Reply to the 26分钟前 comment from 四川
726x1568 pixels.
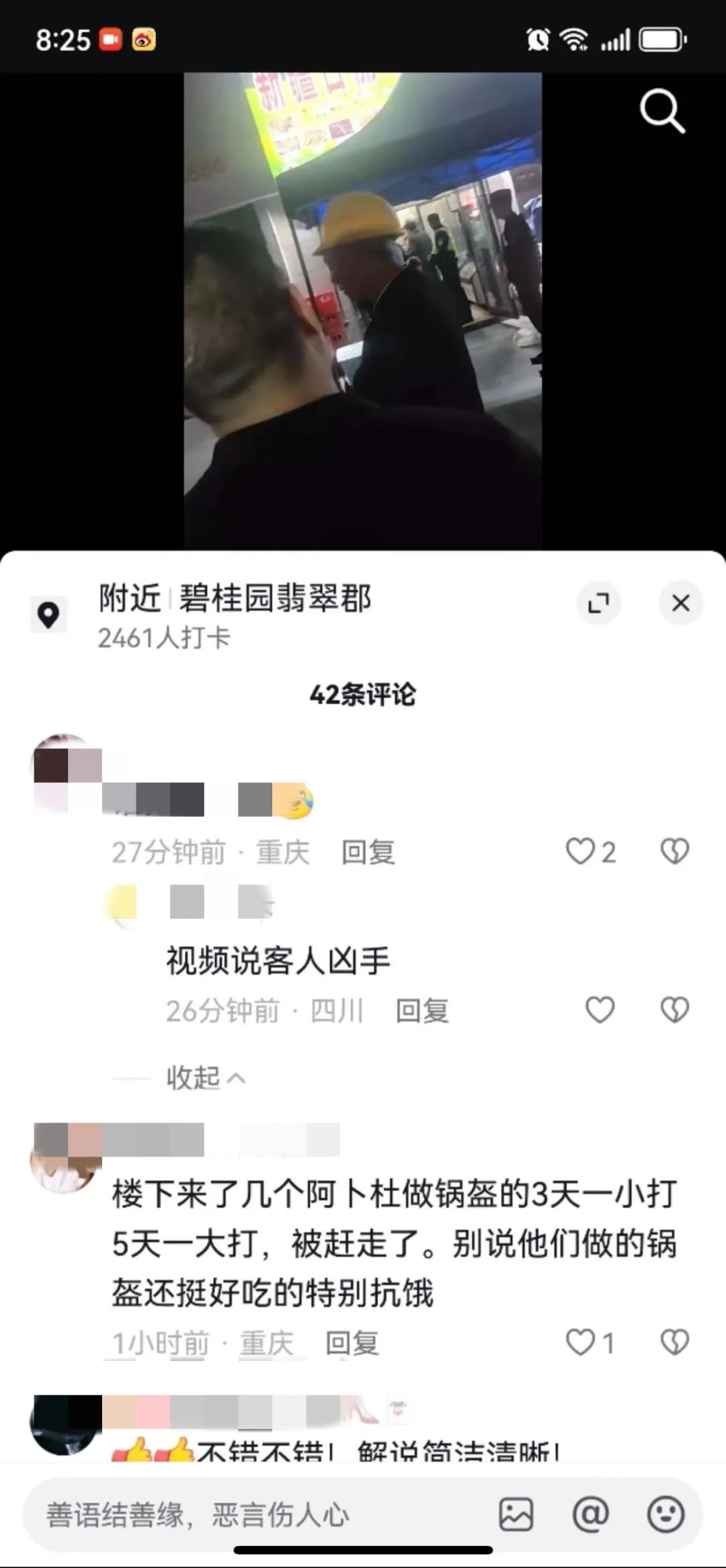point(421,1011)
